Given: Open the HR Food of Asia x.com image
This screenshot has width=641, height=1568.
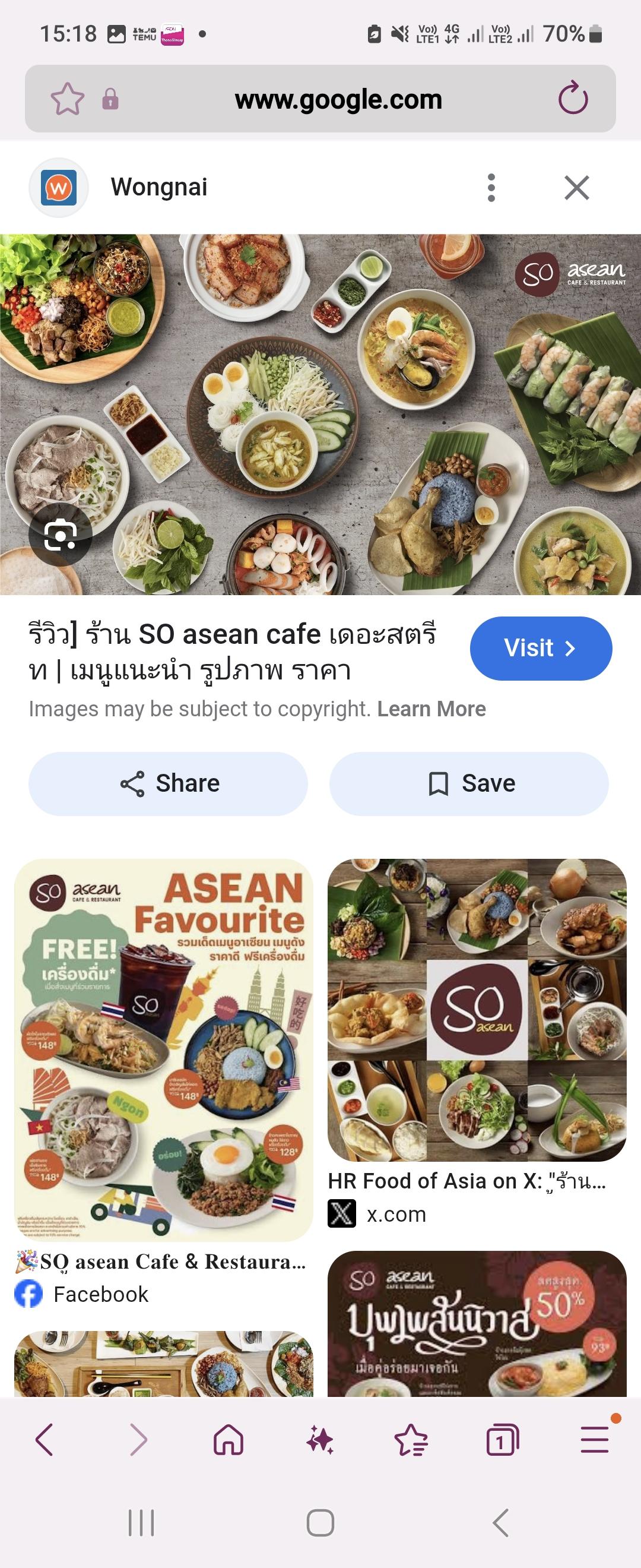Looking at the screenshot, I should (477, 1010).
